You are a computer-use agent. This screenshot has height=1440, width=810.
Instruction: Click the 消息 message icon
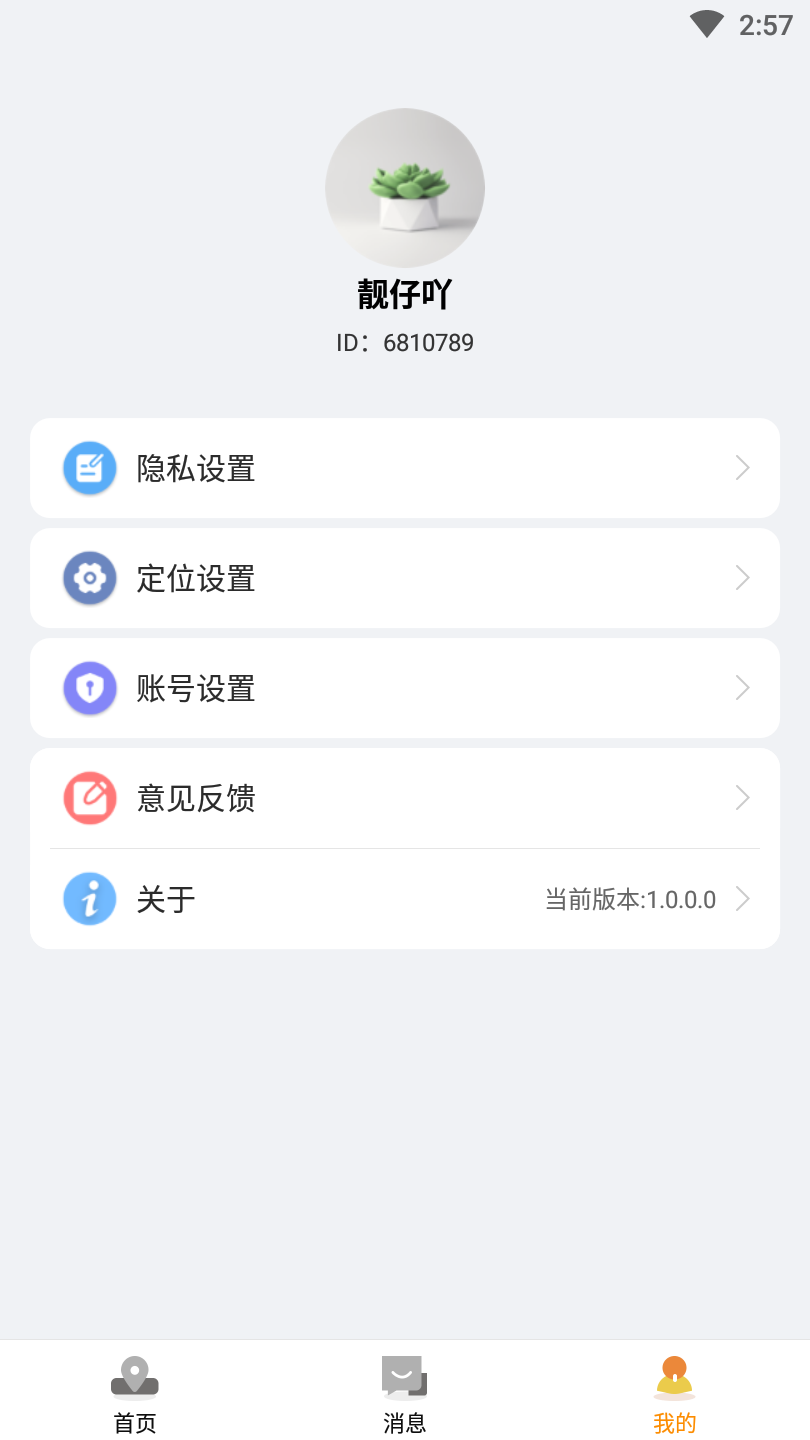click(x=403, y=1376)
